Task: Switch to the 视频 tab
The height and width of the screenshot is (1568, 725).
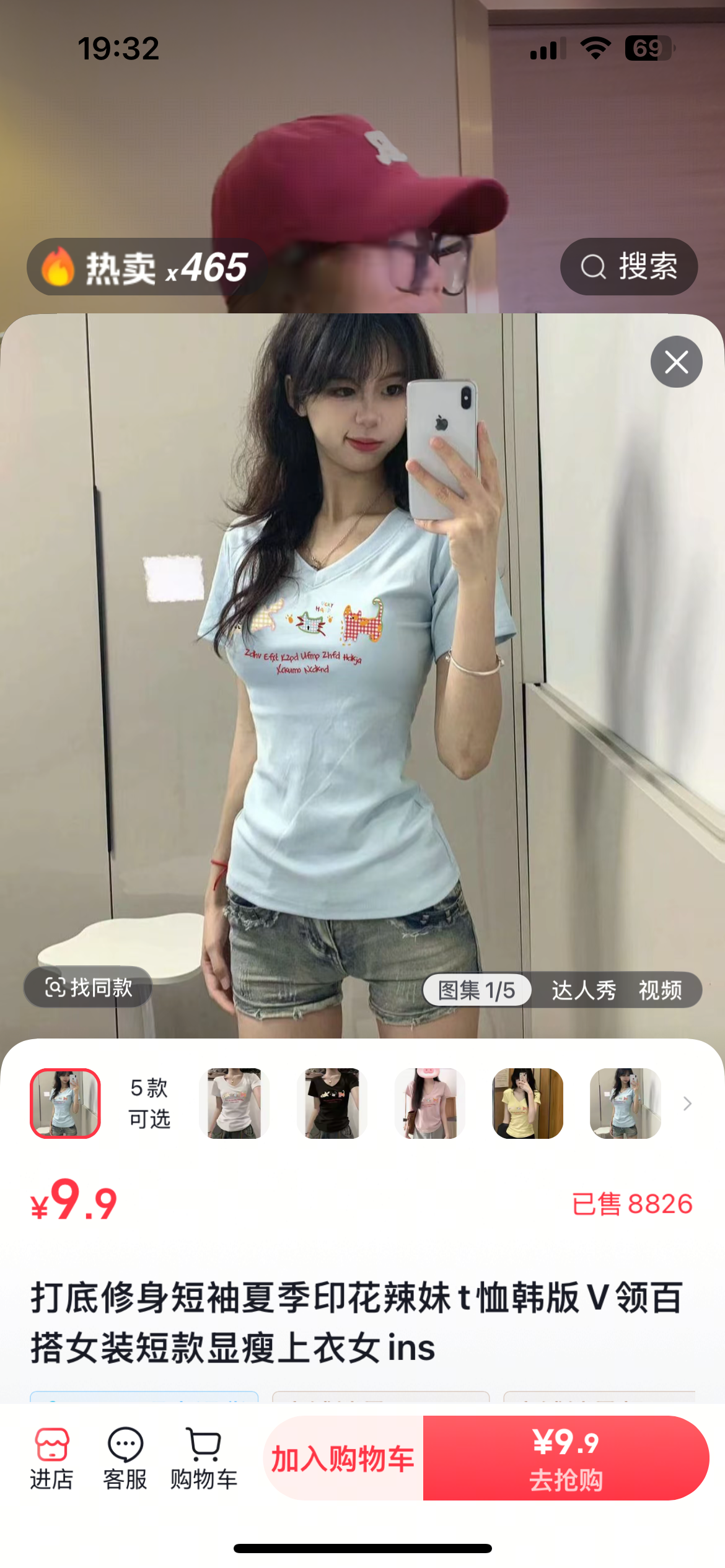Action: [660, 990]
